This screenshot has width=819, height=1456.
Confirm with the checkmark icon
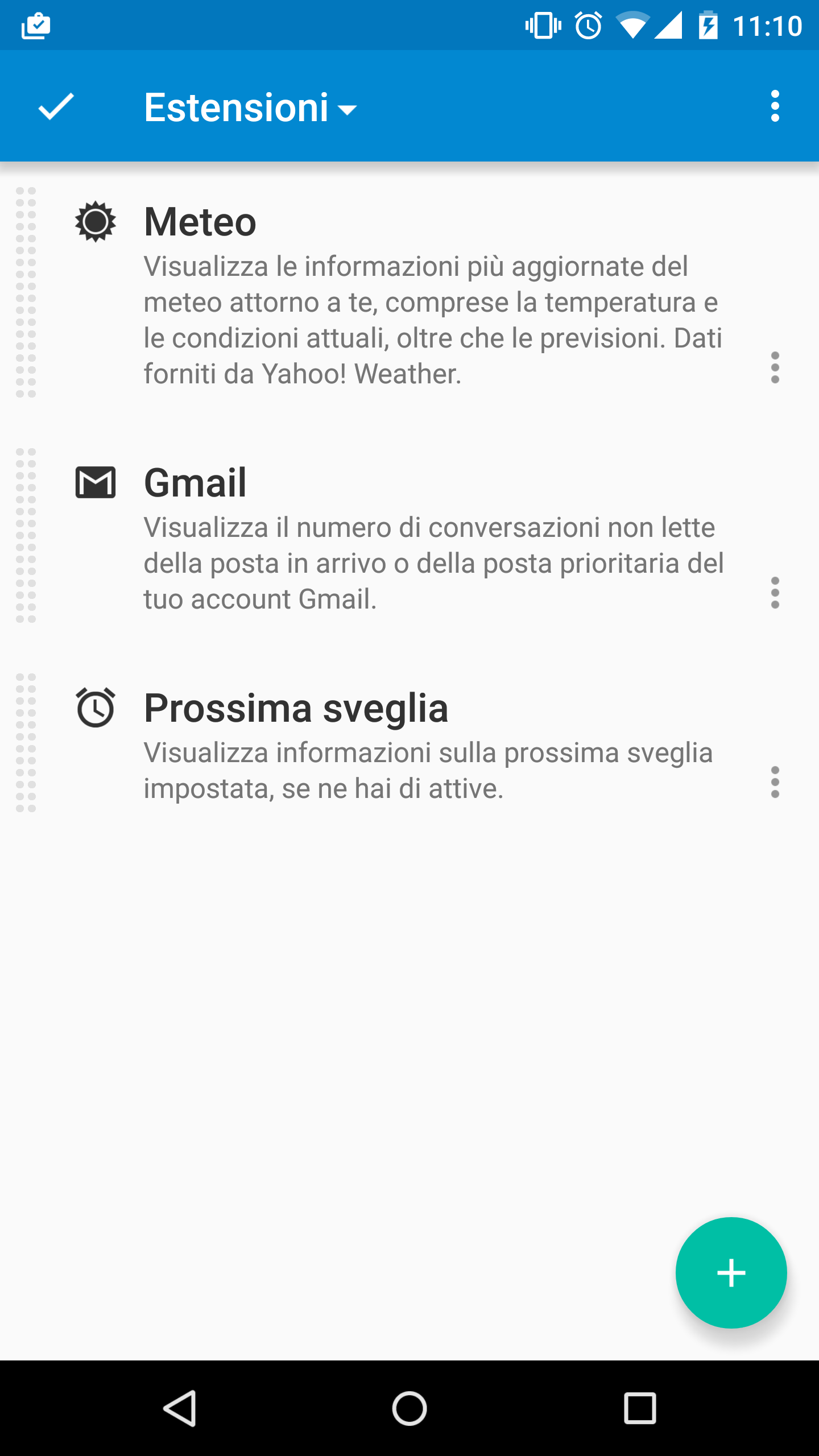56,106
